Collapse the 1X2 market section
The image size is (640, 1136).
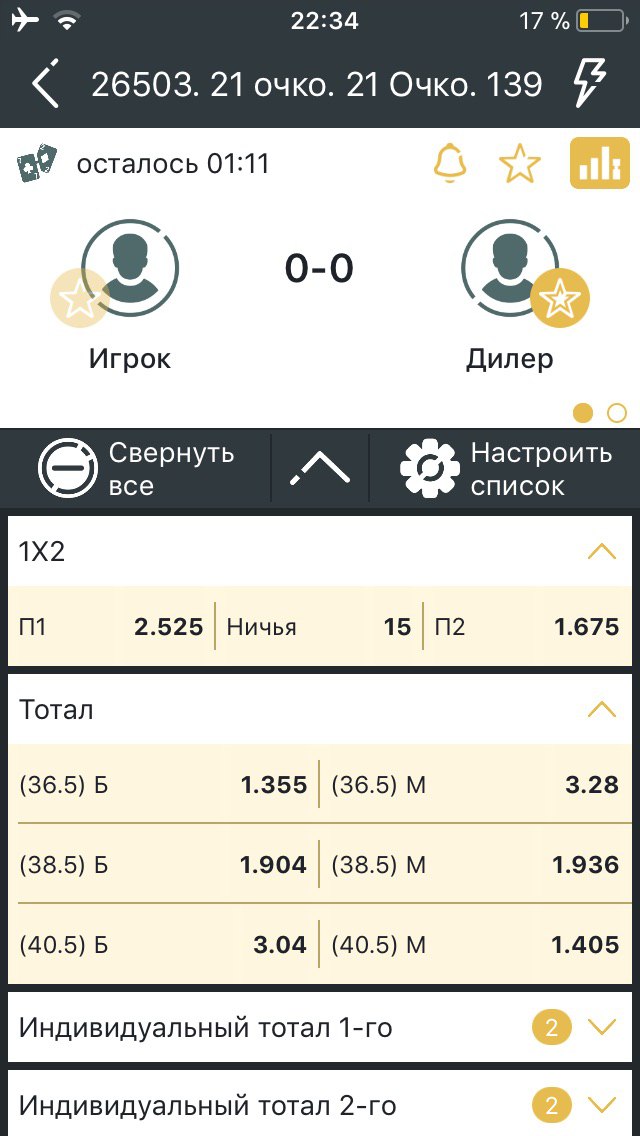tap(601, 551)
